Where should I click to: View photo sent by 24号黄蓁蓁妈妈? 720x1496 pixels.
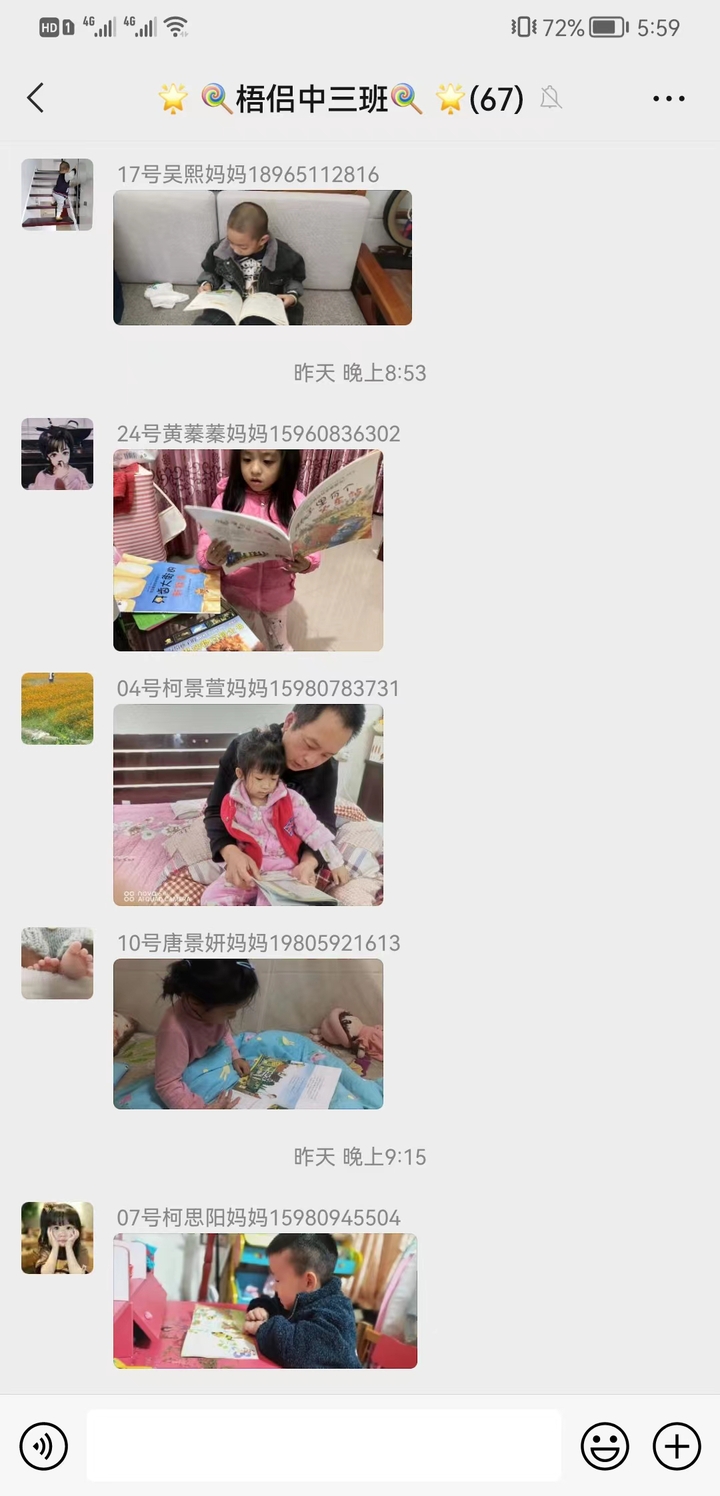coord(248,550)
